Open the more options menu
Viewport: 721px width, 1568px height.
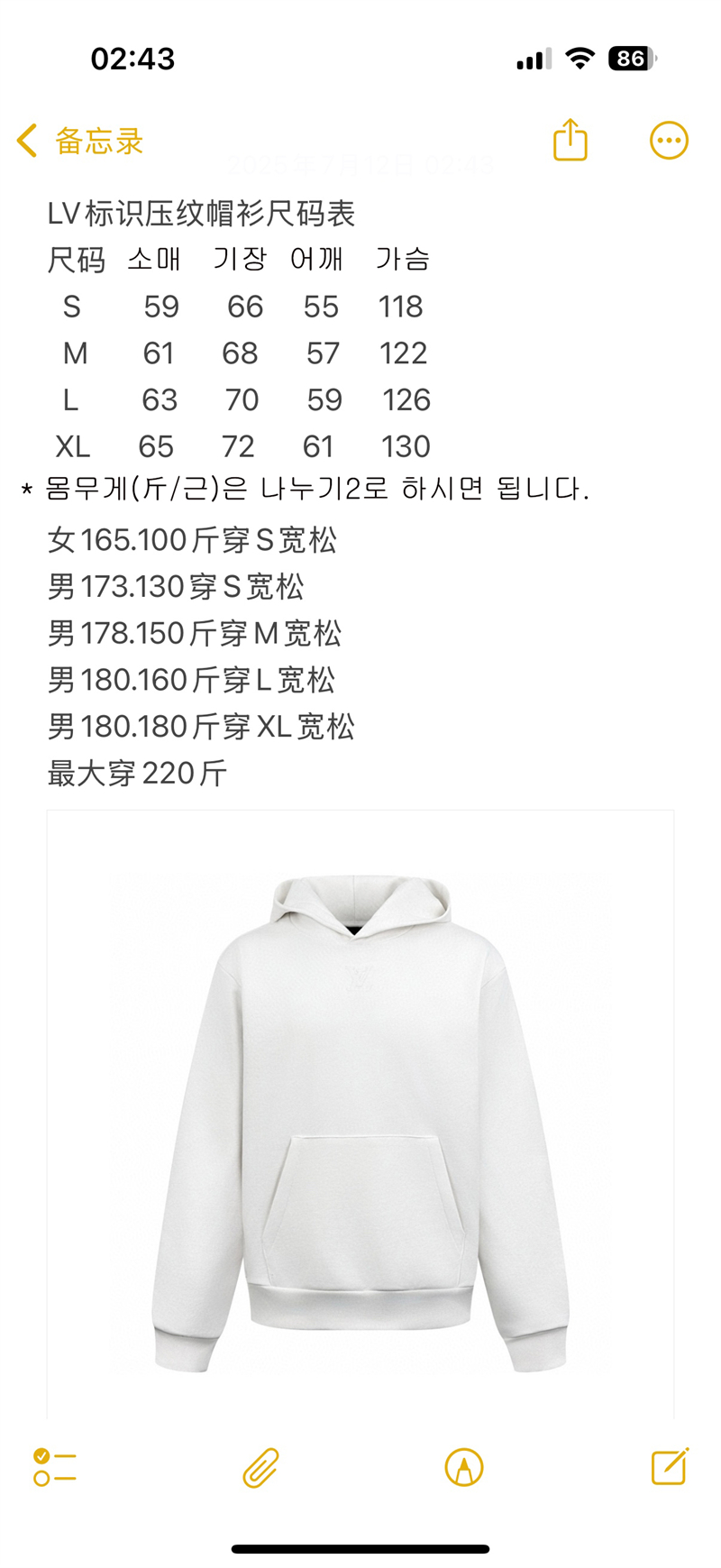click(669, 141)
